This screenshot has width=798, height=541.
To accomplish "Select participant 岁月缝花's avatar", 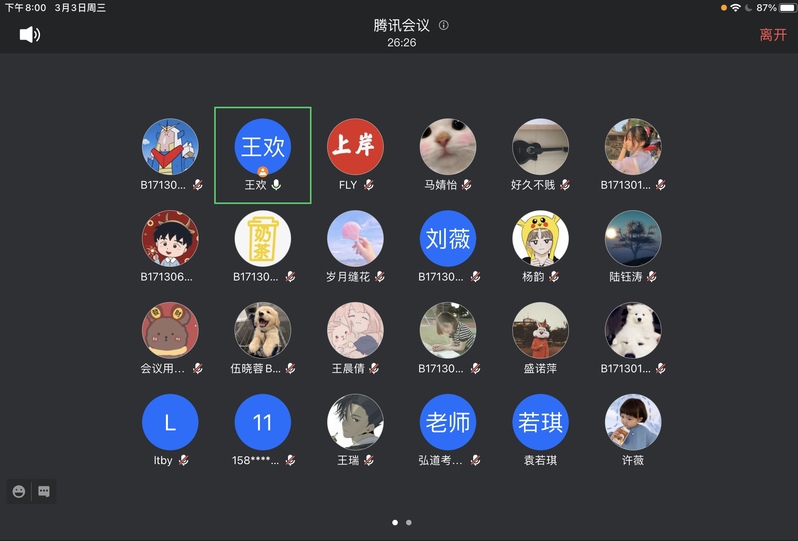I will pos(355,238).
